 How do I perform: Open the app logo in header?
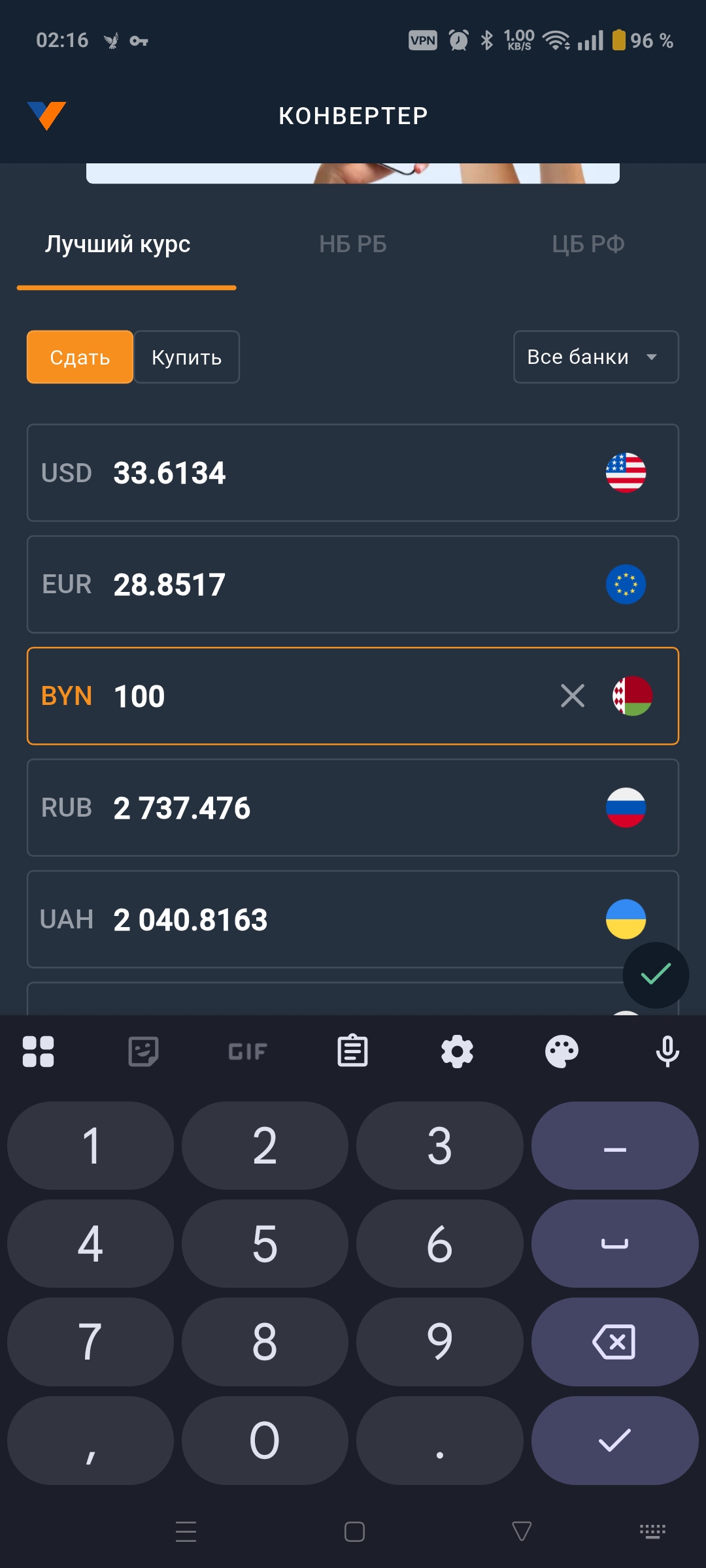pyautogui.click(x=46, y=116)
